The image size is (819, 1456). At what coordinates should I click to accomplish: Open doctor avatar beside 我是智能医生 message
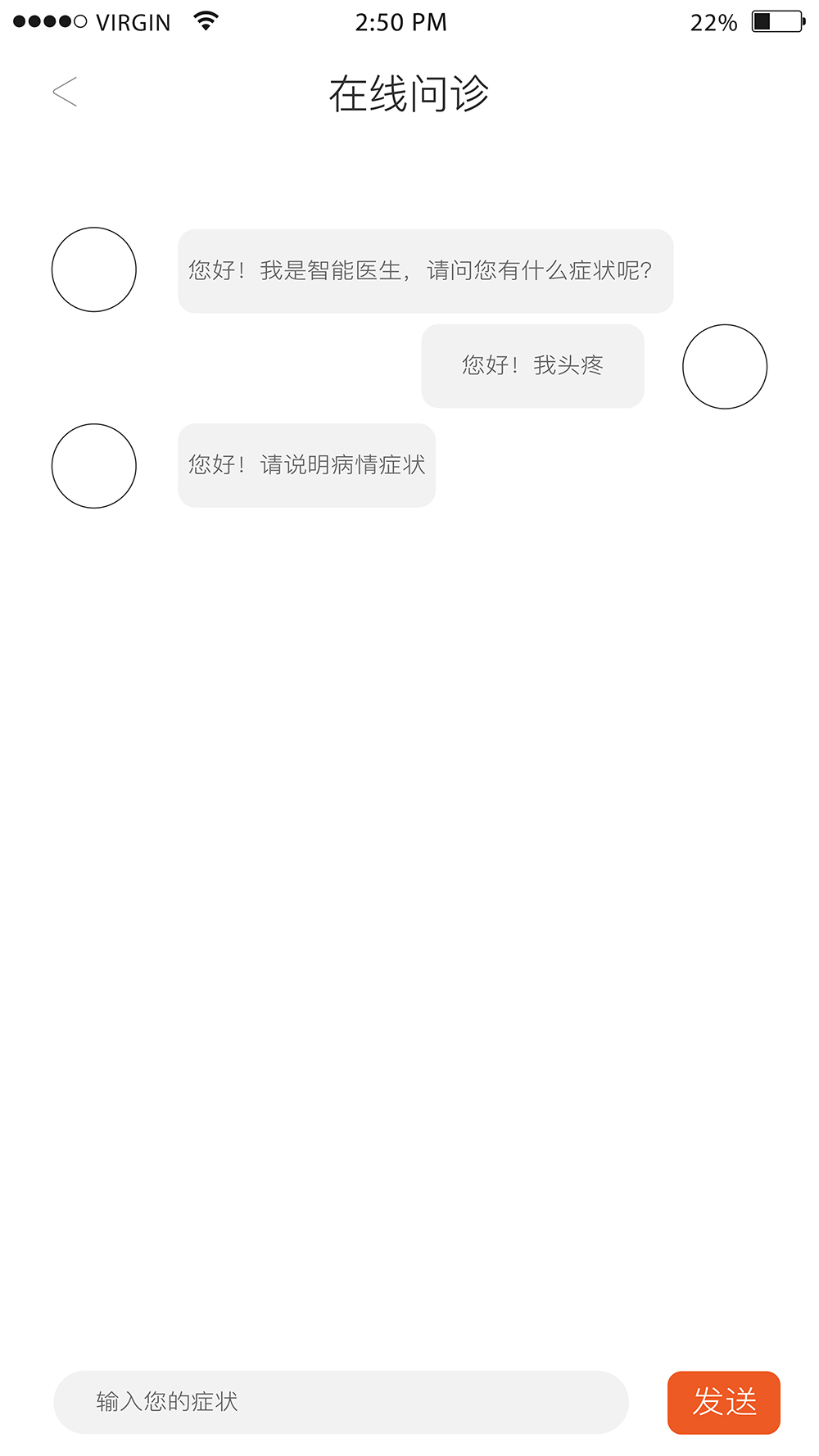(x=94, y=269)
